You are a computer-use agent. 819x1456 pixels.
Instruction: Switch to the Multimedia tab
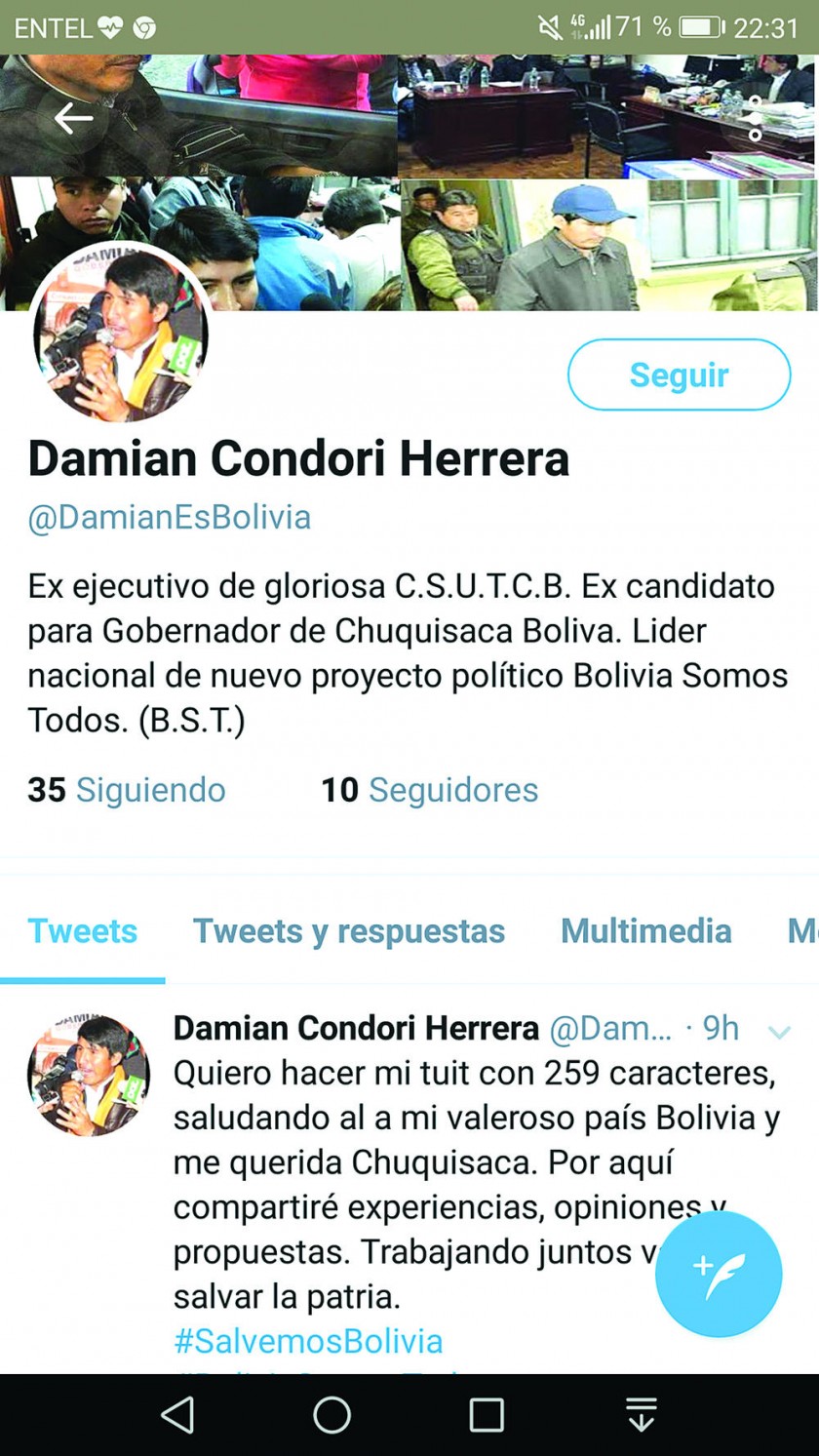coord(646,931)
